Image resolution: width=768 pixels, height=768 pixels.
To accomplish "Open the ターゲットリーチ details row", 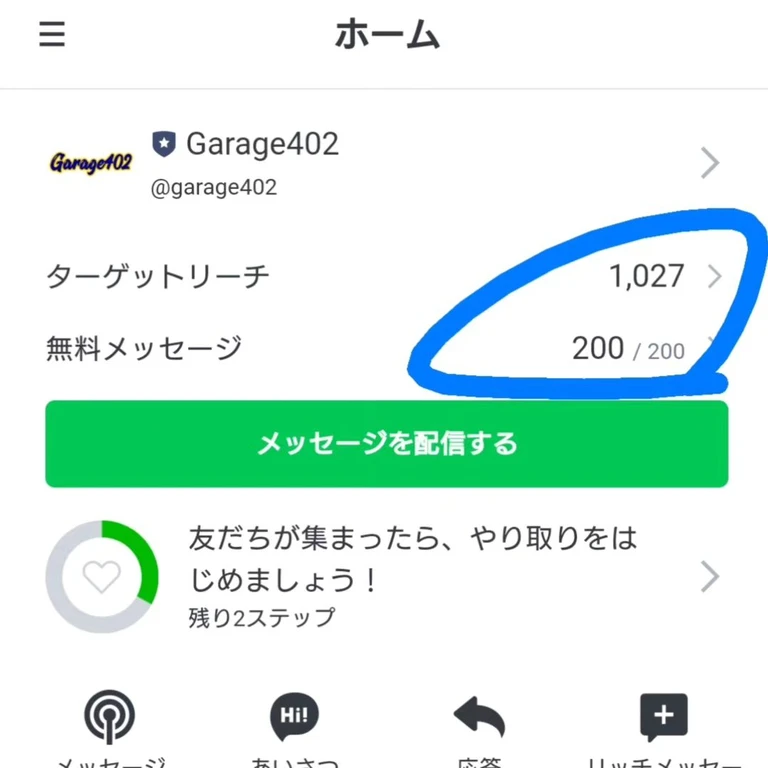I will [384, 276].
